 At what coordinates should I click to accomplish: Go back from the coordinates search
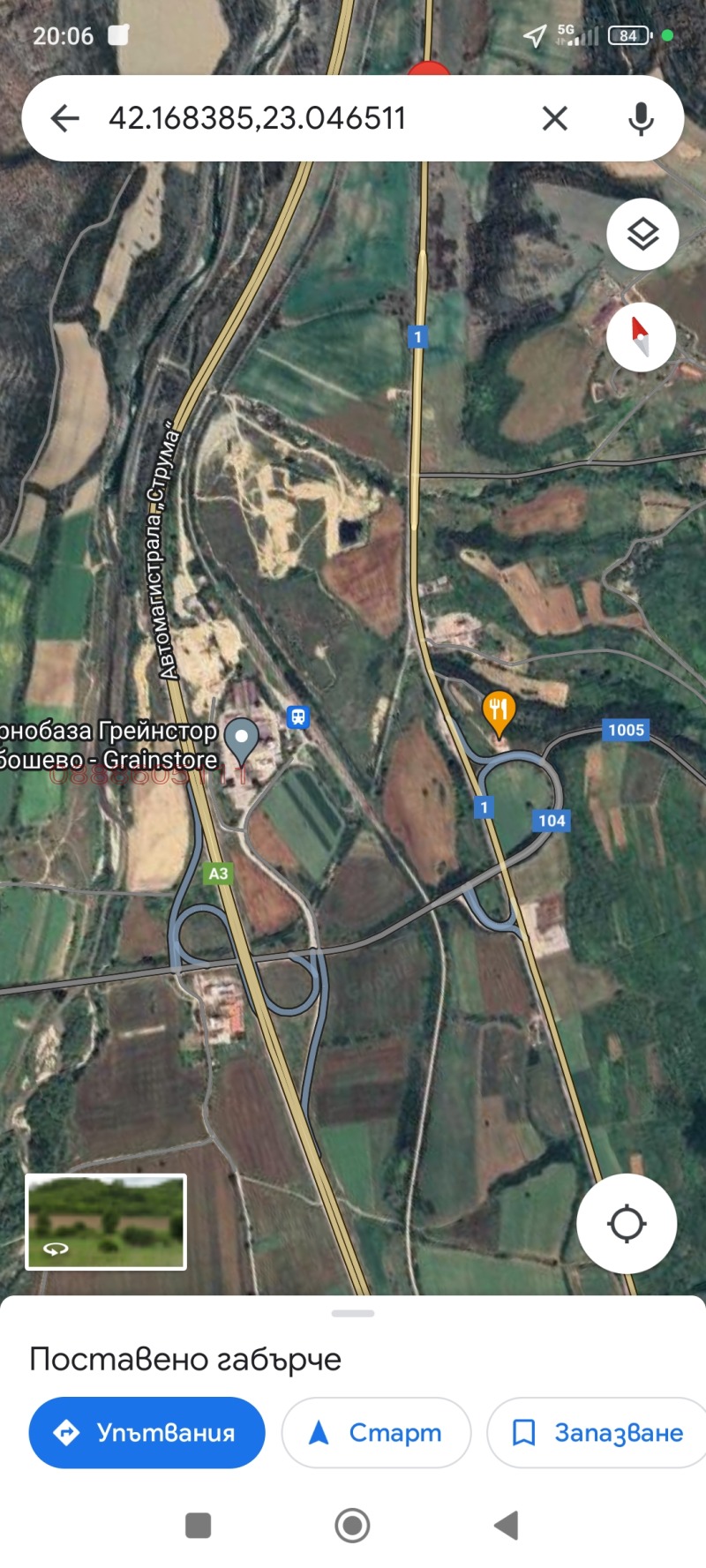pos(64,118)
